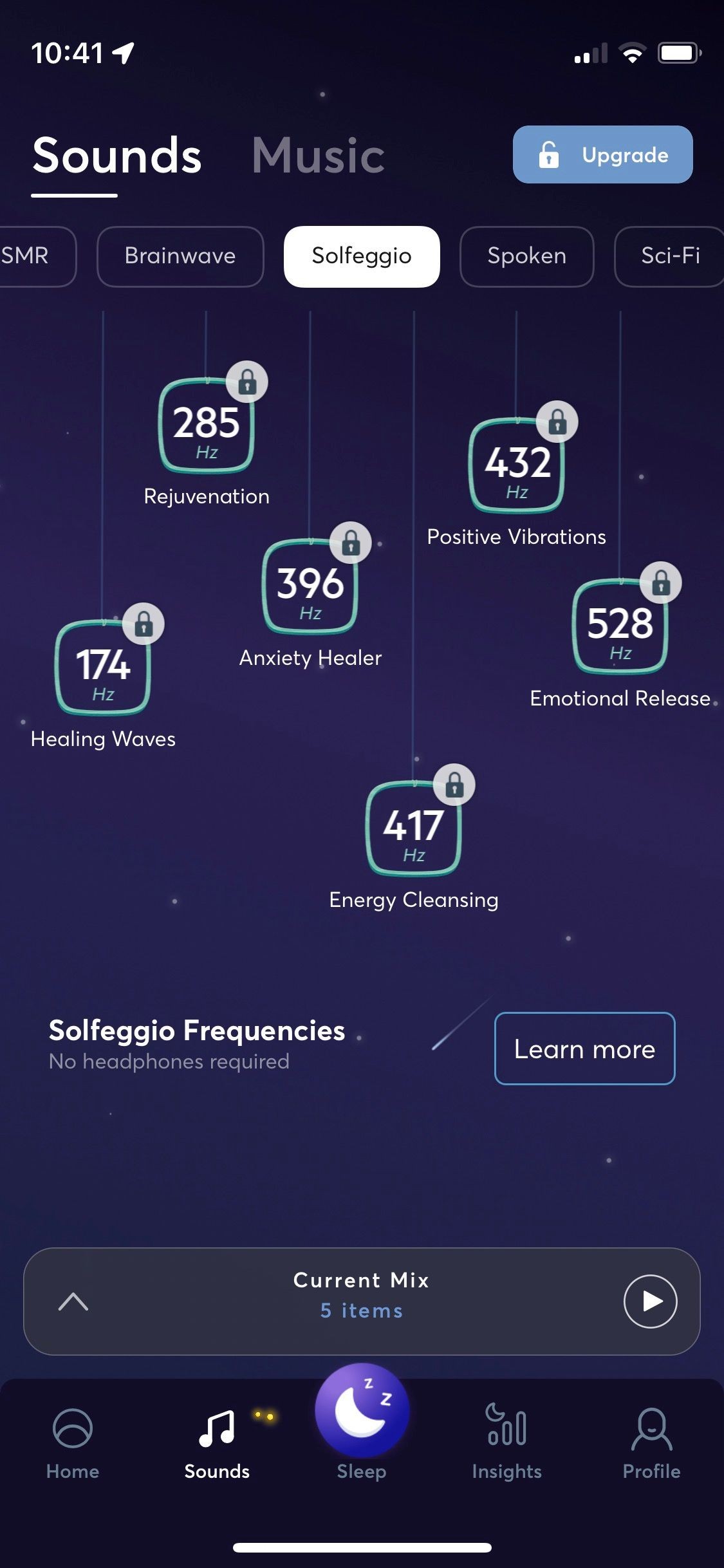Tap Learn more about Solfeggio Frequencies

(x=584, y=1049)
